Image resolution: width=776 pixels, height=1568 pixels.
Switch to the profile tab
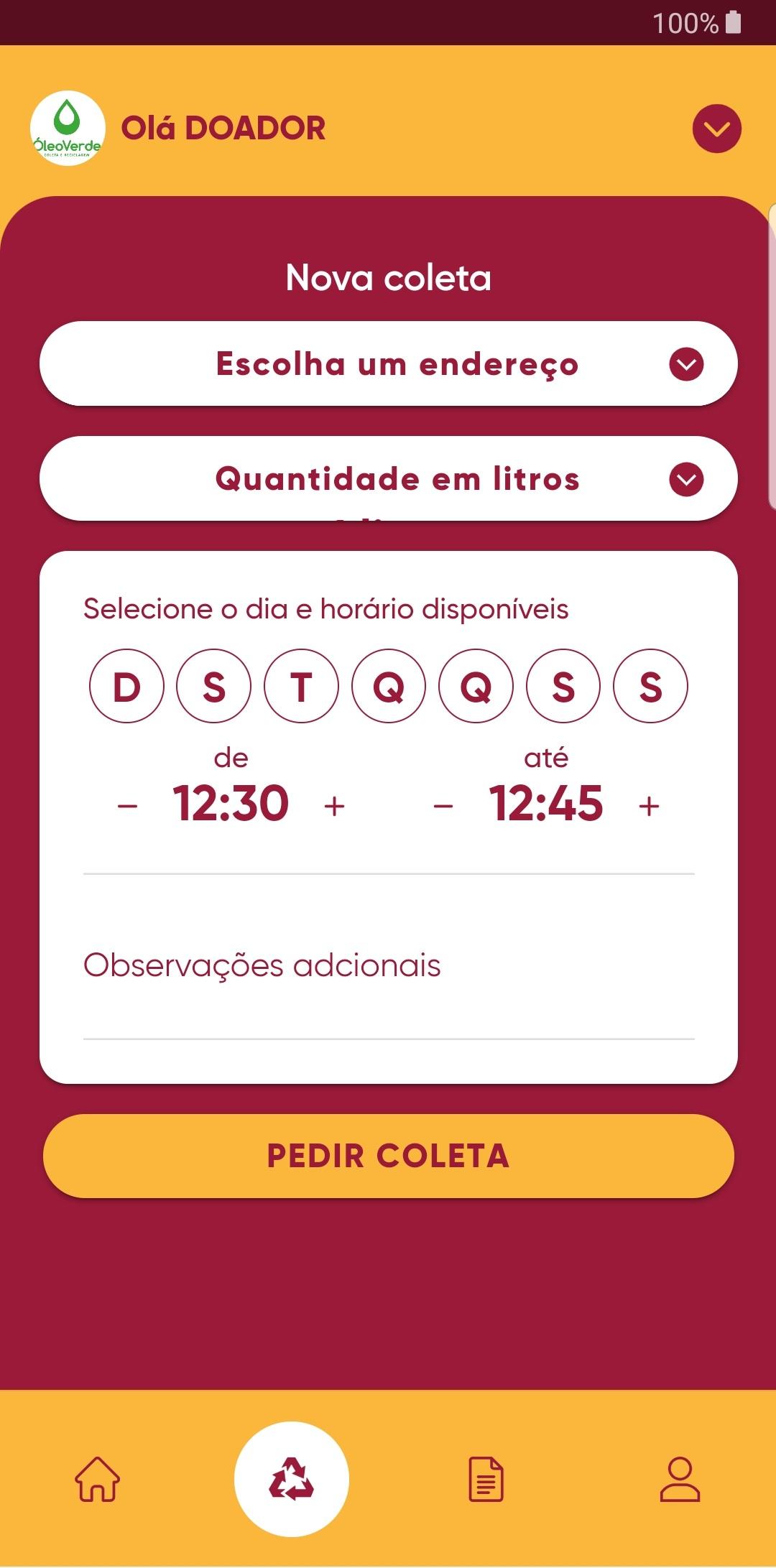(680, 1479)
